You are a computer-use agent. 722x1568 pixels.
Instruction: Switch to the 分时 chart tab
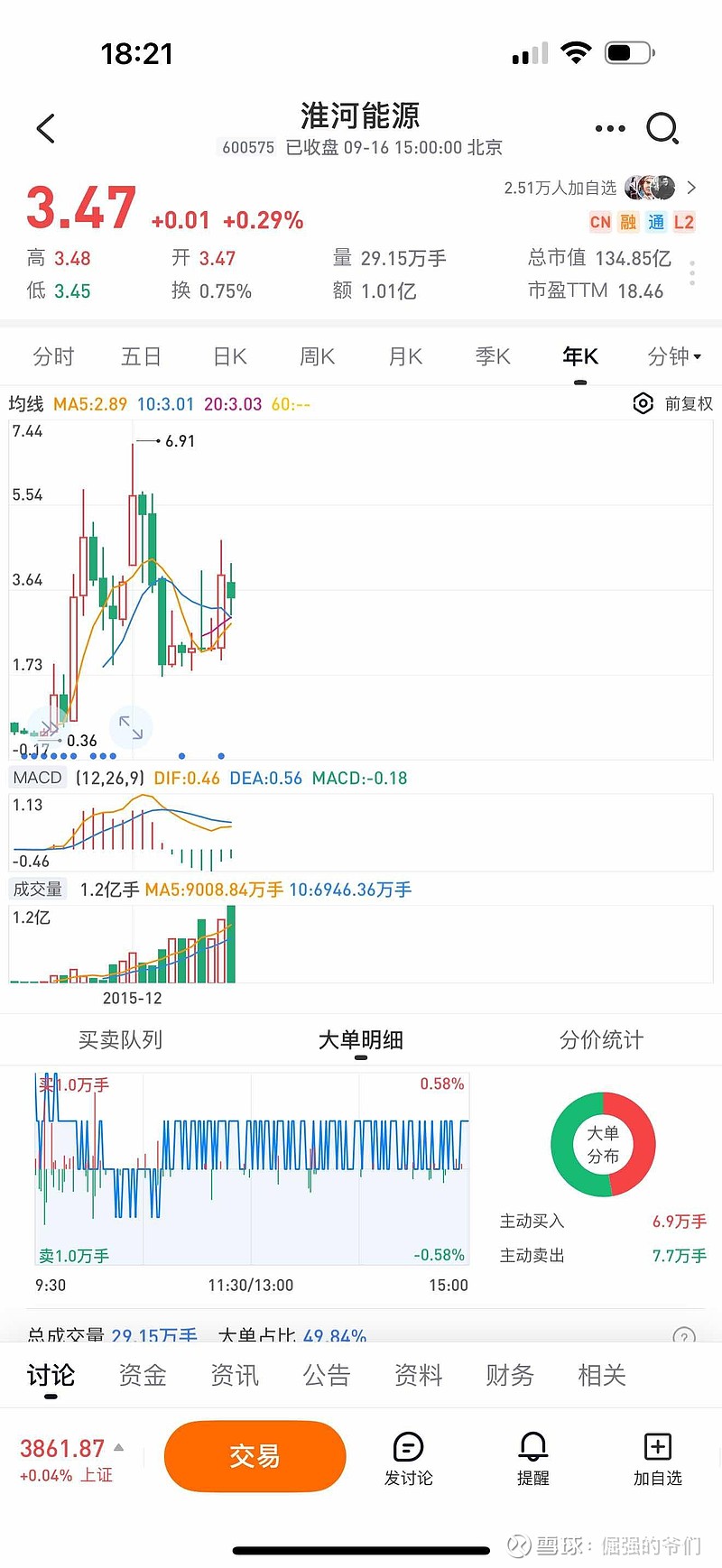tap(53, 357)
